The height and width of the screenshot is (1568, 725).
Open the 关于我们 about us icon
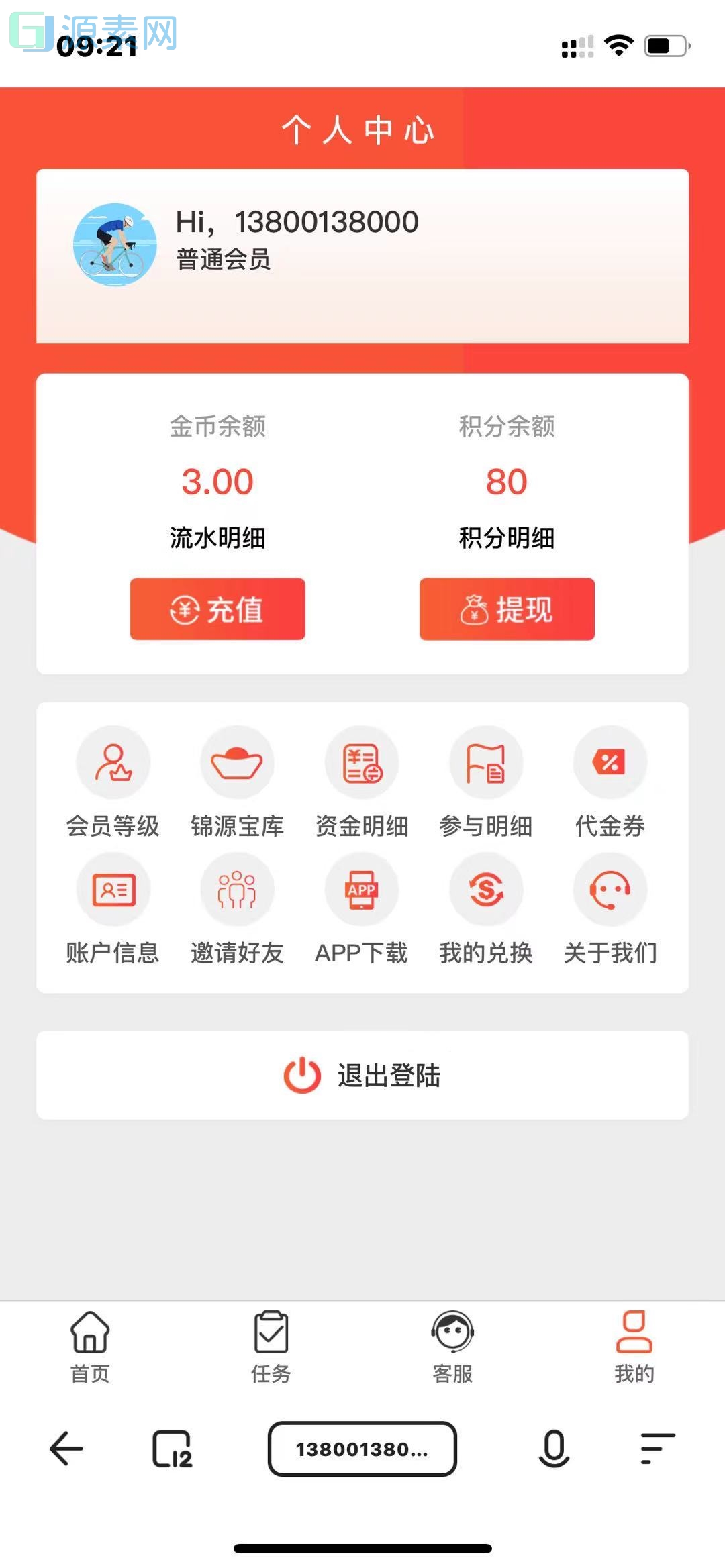coord(610,890)
